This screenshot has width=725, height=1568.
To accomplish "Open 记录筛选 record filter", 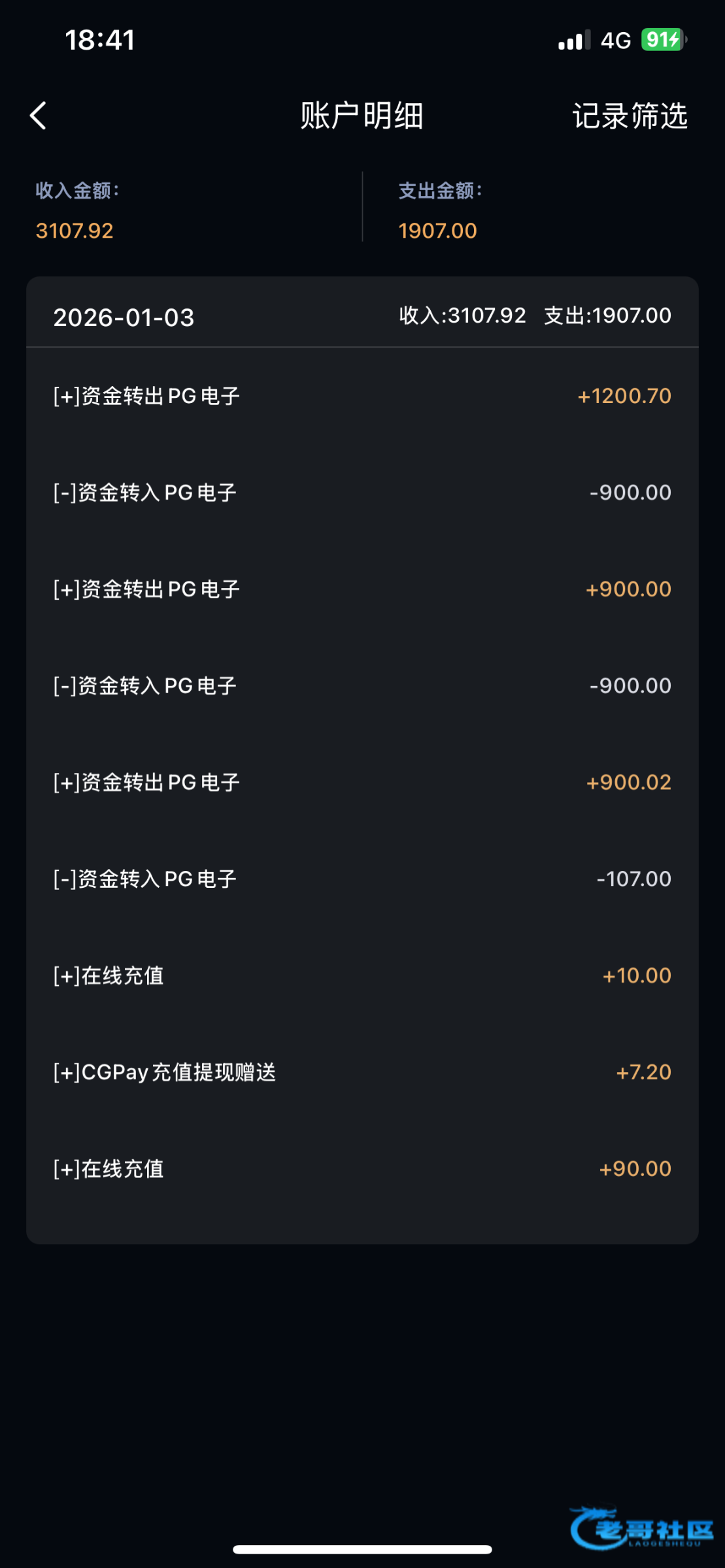I will tap(630, 116).
